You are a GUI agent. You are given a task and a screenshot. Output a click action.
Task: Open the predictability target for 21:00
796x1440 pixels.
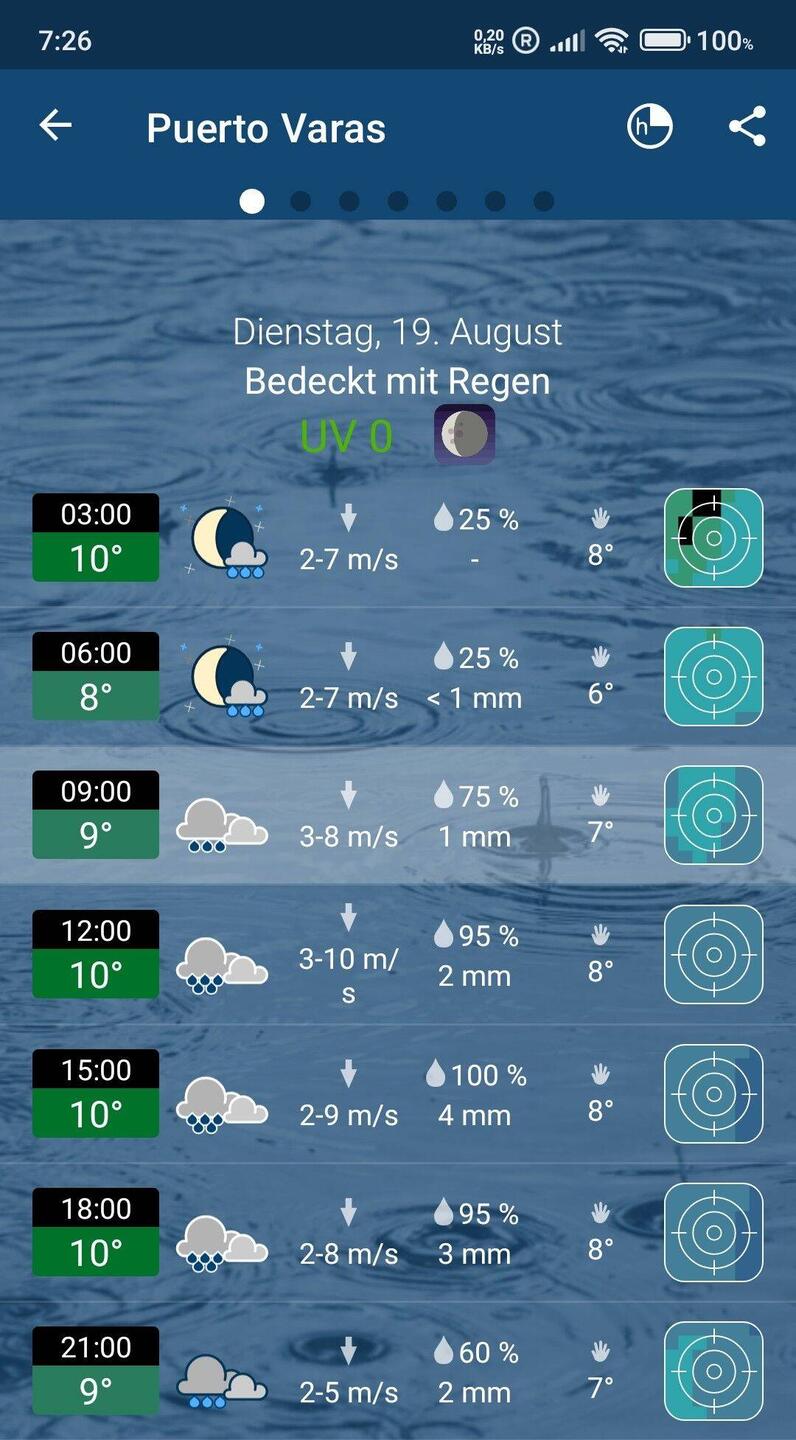click(x=713, y=1372)
